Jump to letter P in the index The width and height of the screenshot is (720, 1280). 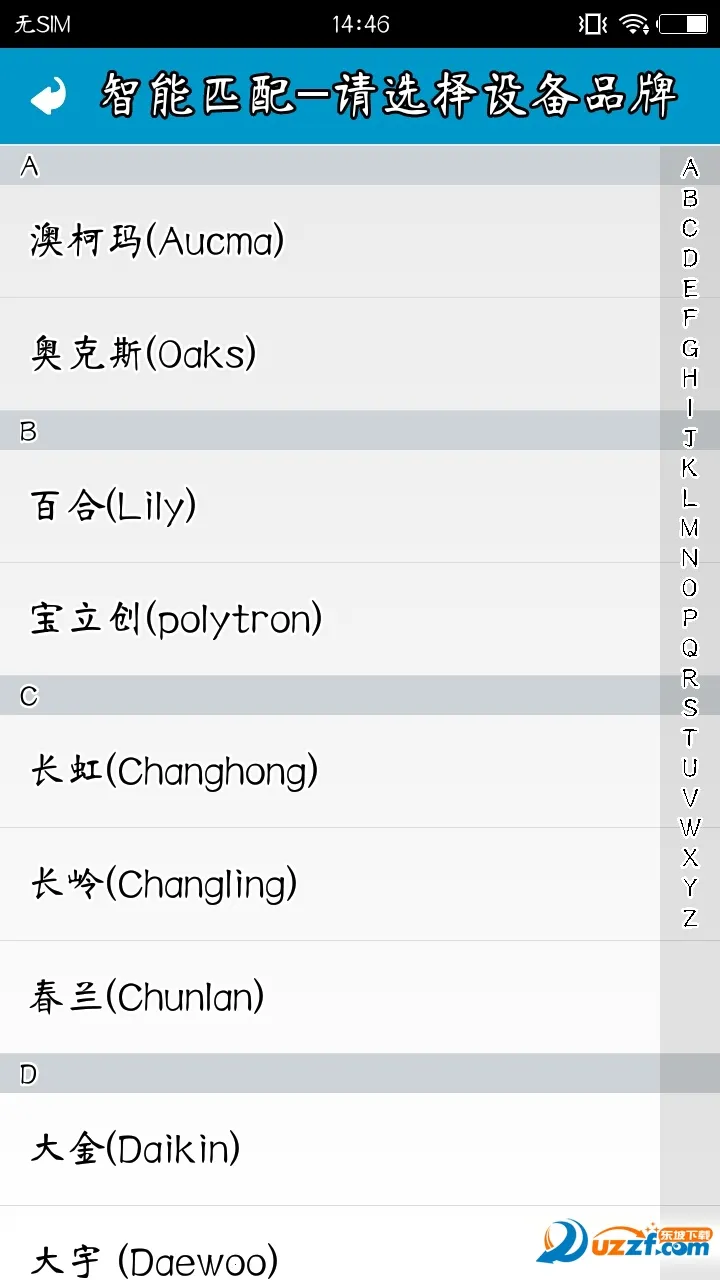click(x=690, y=618)
